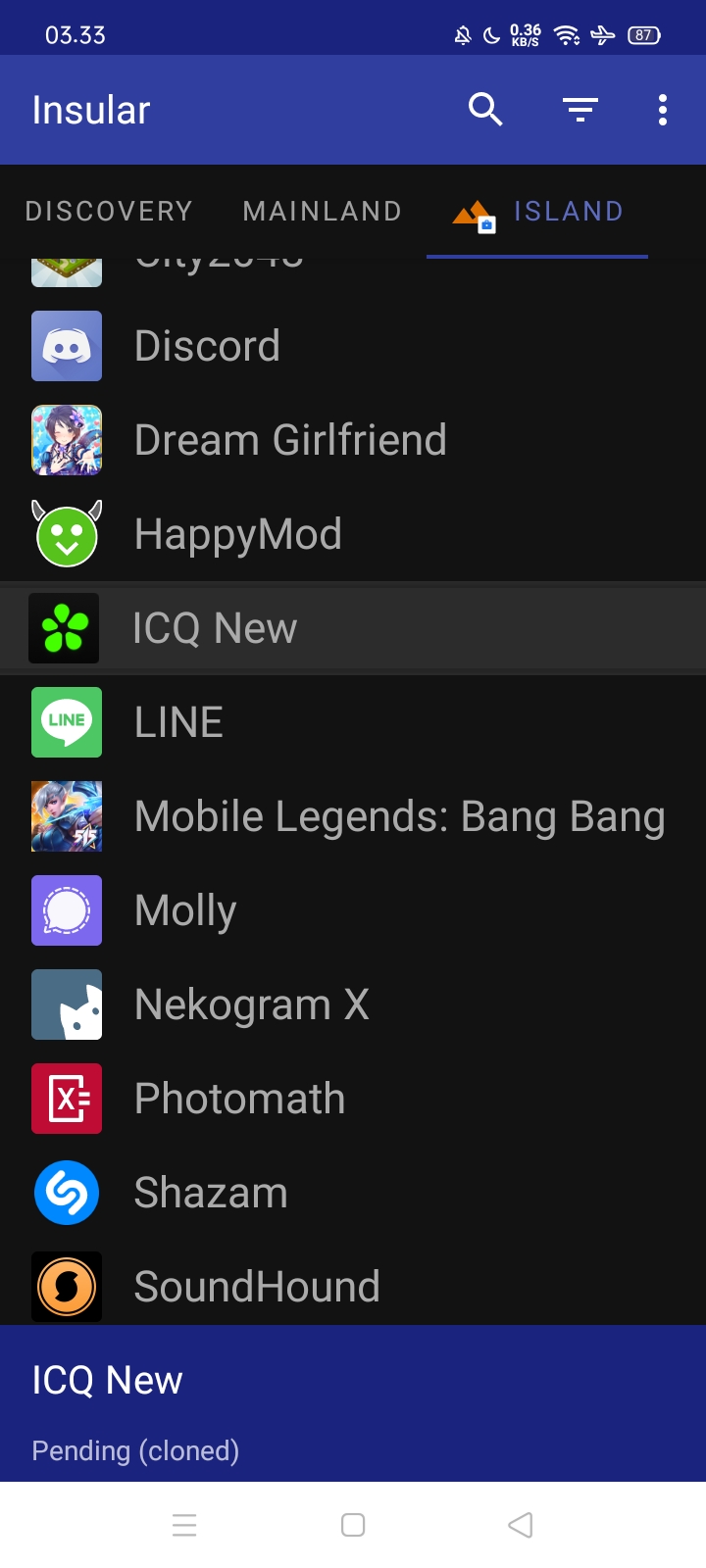Open the filter options icon
Viewport: 706px width, 1568px height.
pyautogui.click(x=580, y=110)
